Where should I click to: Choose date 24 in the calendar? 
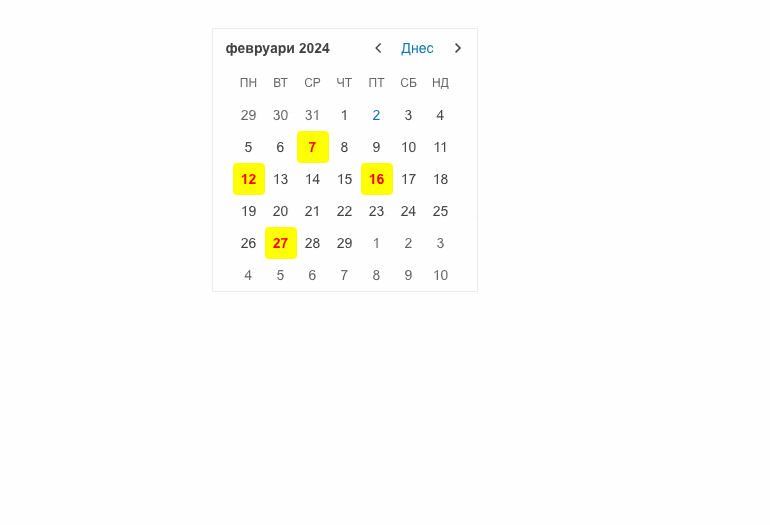409,211
